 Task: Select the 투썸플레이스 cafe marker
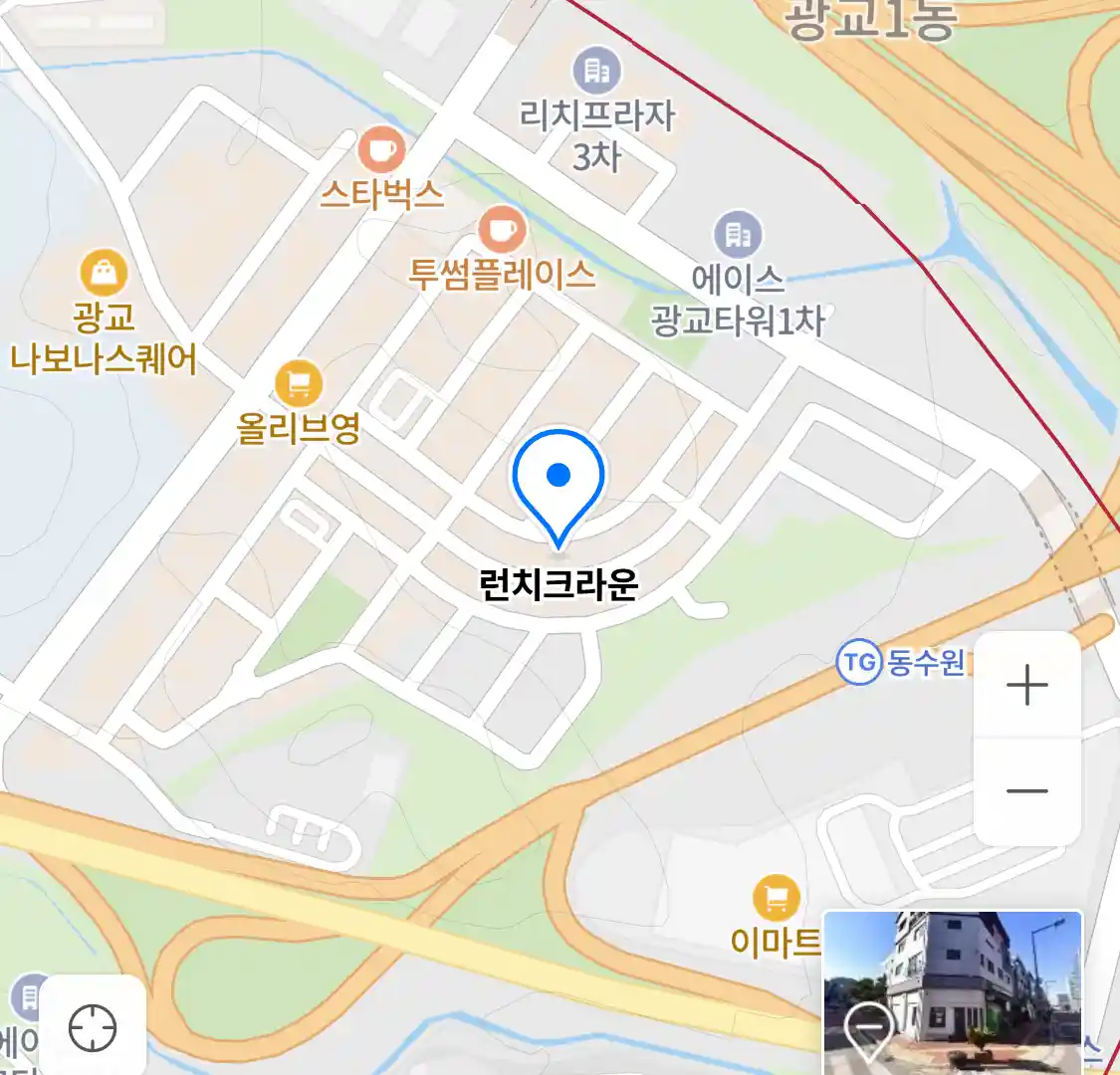(x=503, y=231)
